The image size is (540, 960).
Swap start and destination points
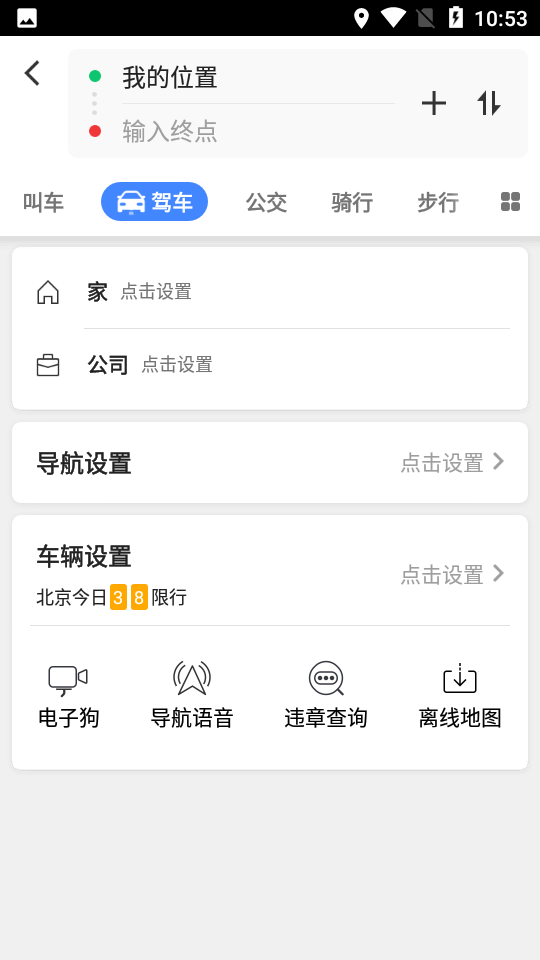click(489, 103)
